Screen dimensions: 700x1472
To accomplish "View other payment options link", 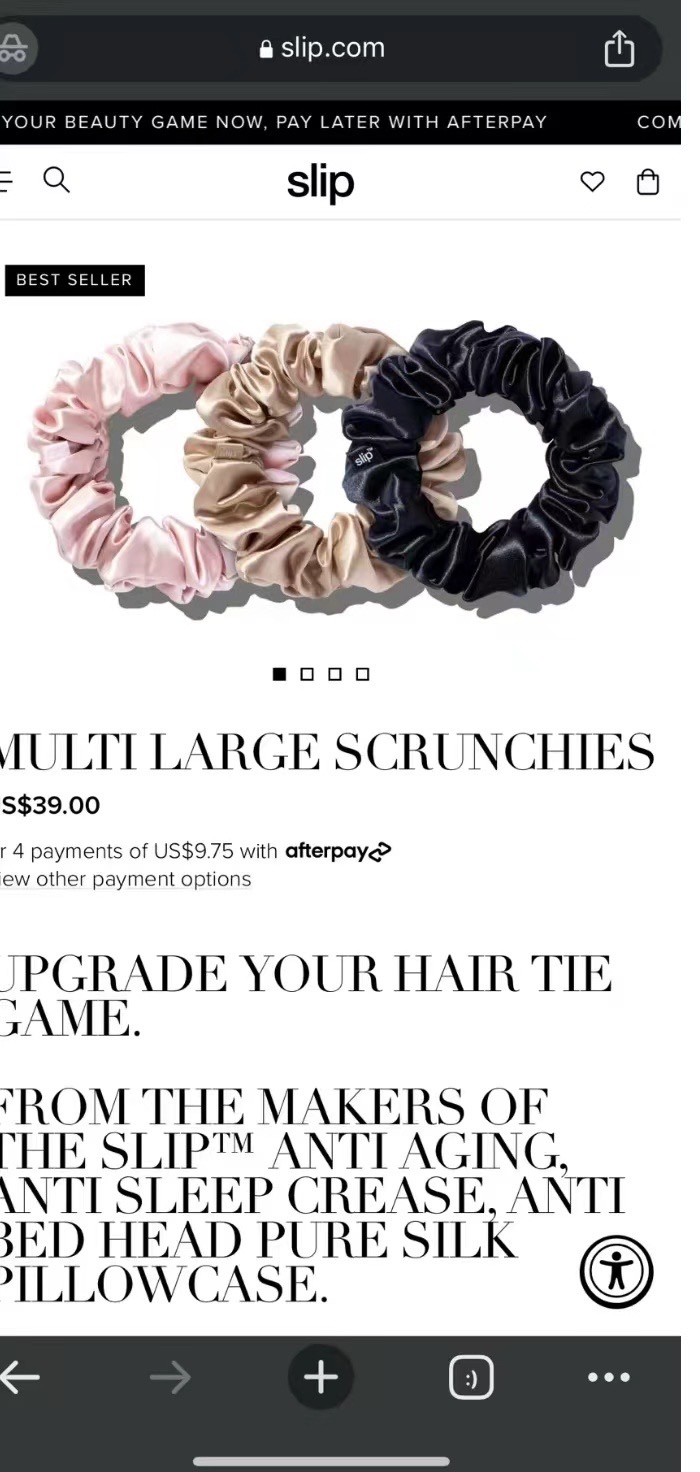I will point(125,879).
